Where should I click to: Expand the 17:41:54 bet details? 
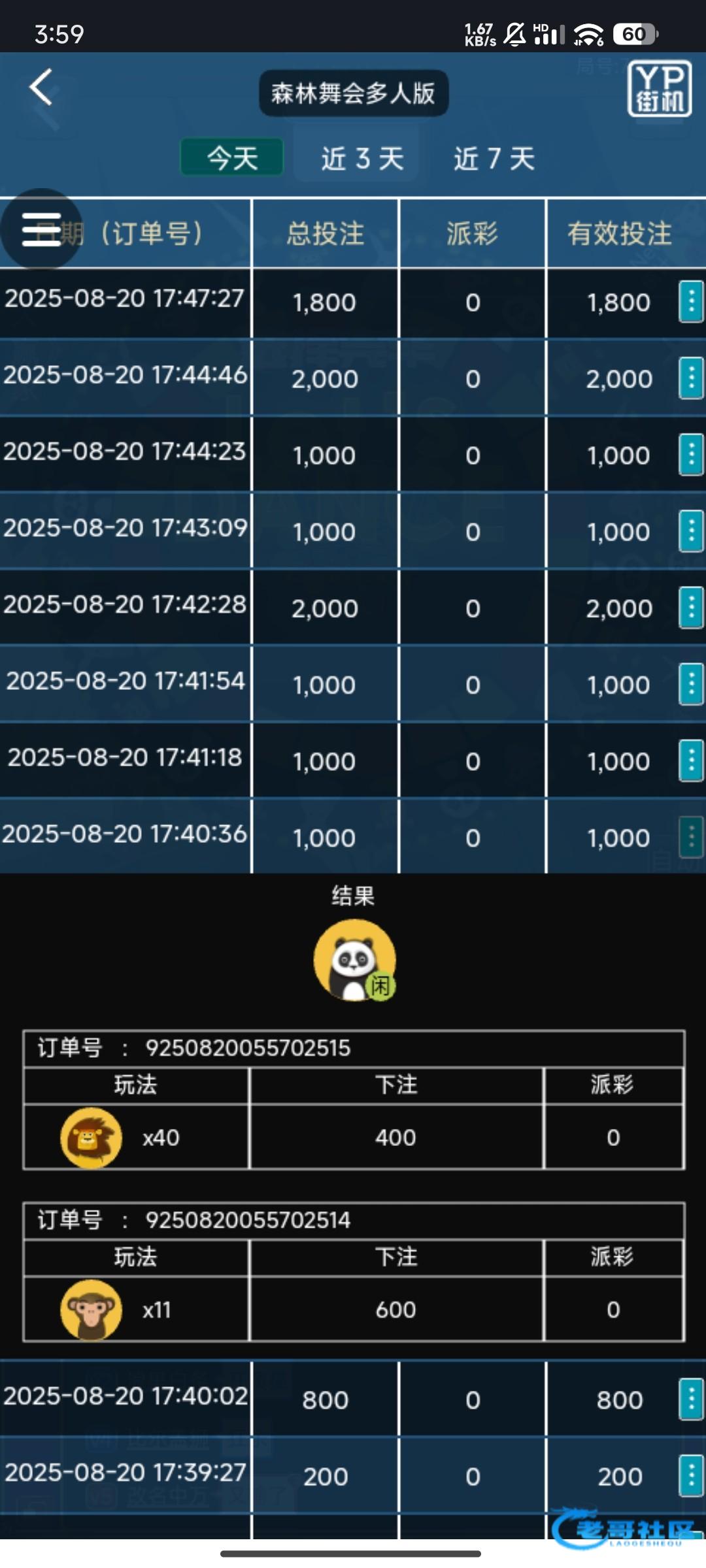(x=690, y=684)
